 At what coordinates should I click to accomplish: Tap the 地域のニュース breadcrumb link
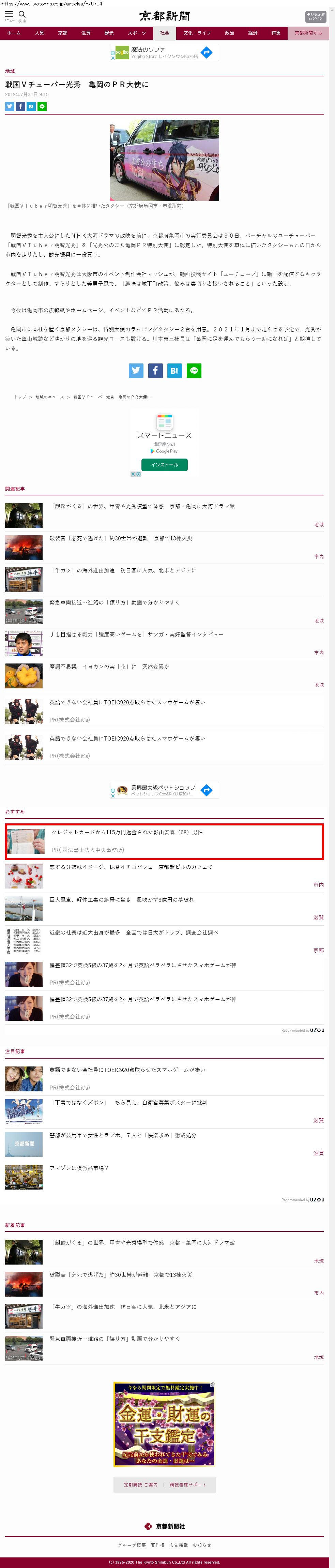(49, 397)
